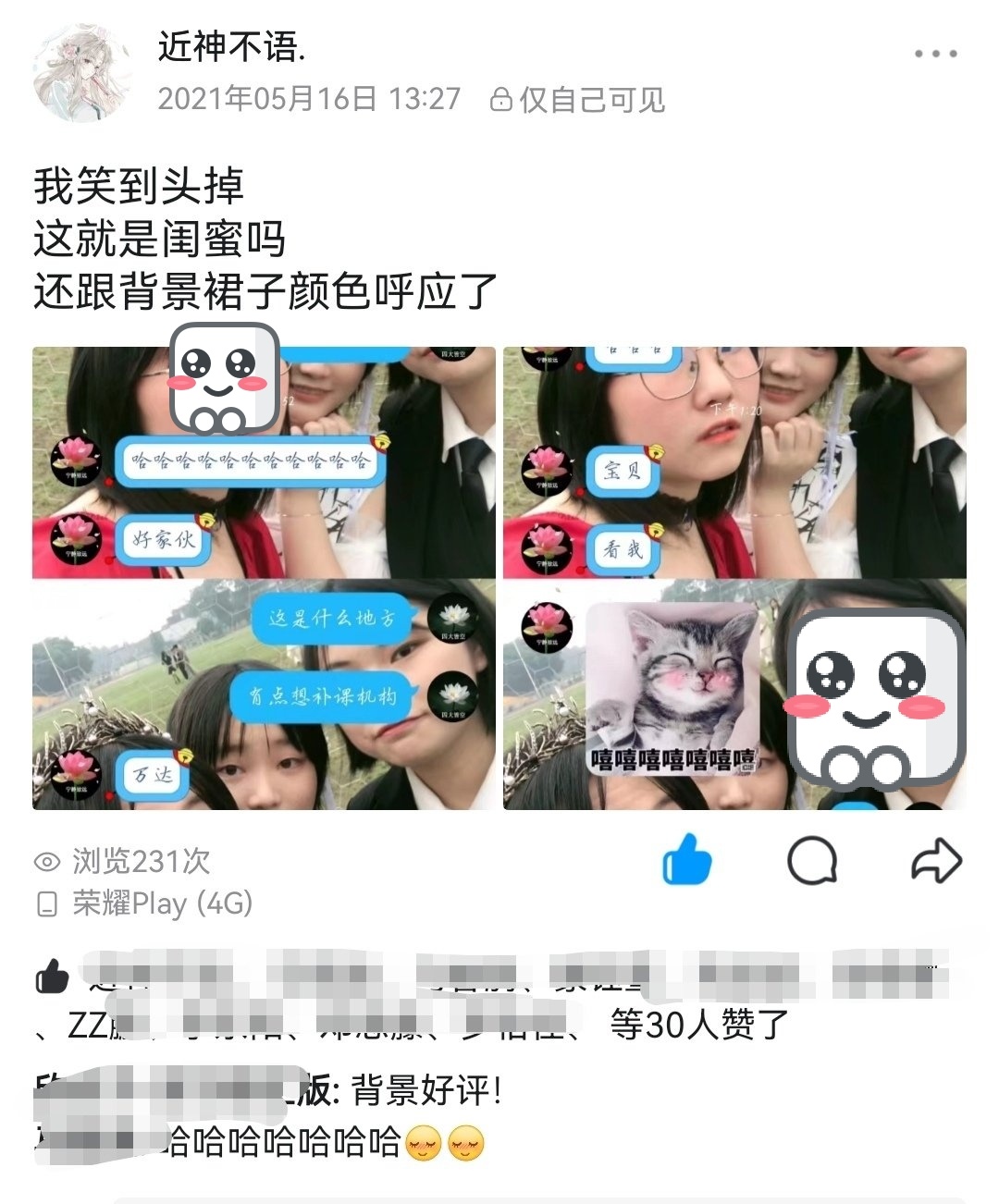The image size is (999, 1204).
Task: Open the comment bubble icon
Action: pyautogui.click(x=812, y=860)
